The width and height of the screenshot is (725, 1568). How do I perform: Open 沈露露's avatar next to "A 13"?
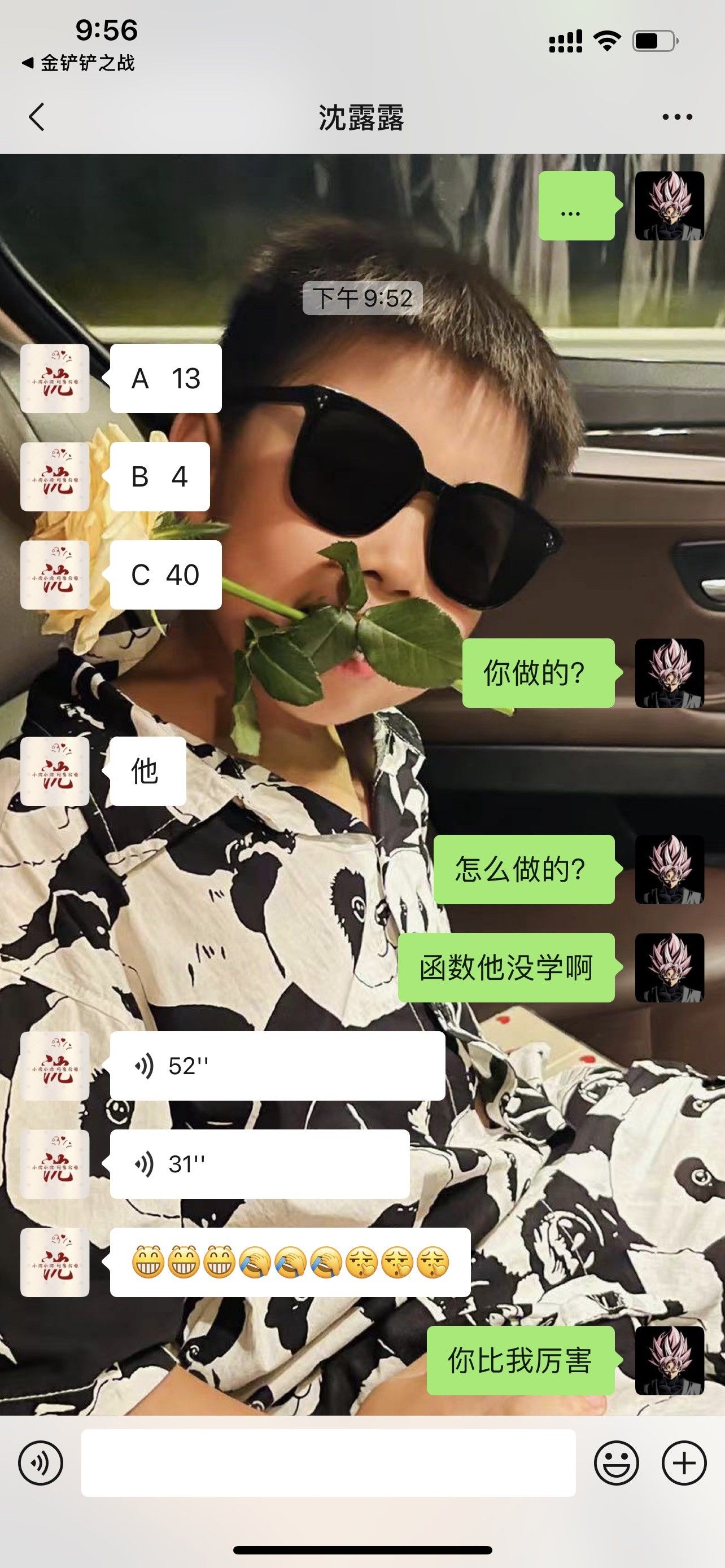point(55,379)
